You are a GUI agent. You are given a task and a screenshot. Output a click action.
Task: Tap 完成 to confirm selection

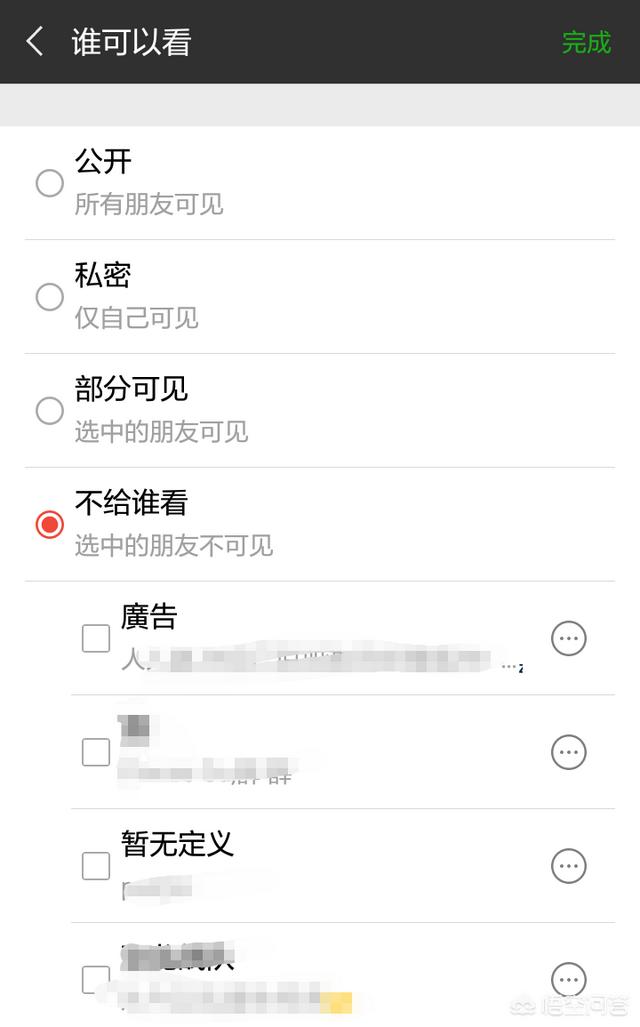pyautogui.click(x=585, y=42)
